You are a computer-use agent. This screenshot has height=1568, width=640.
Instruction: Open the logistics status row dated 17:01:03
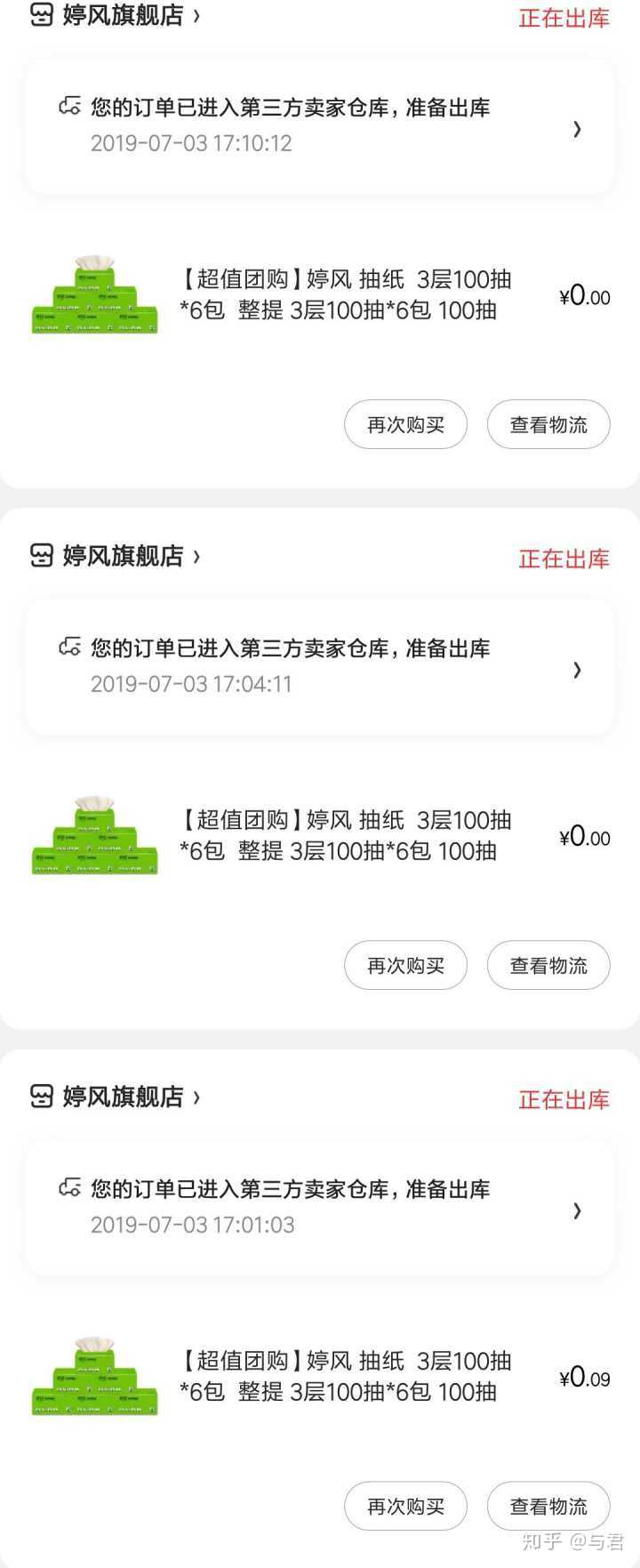320,1208
